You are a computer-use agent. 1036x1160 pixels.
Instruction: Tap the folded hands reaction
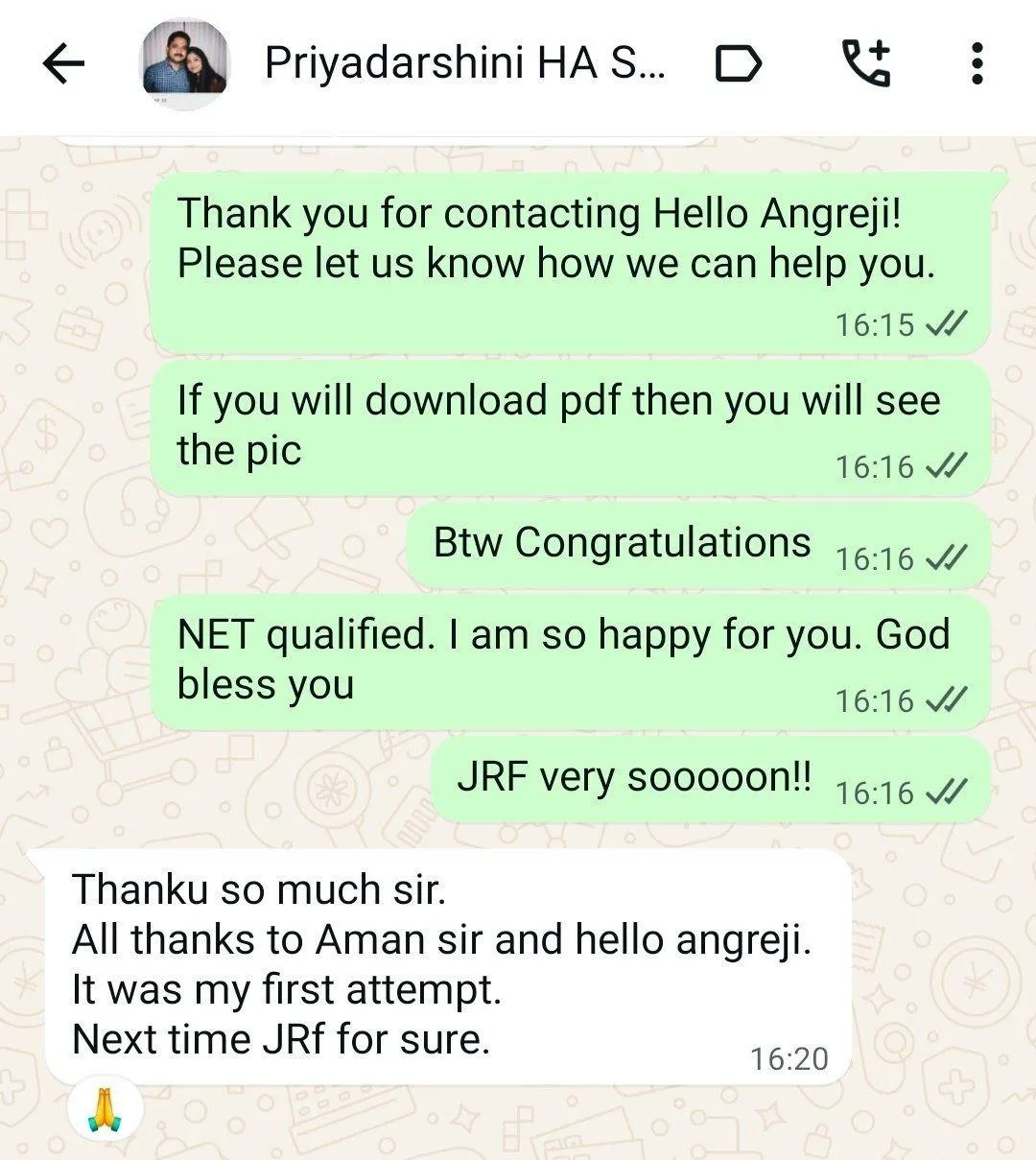point(105,1111)
